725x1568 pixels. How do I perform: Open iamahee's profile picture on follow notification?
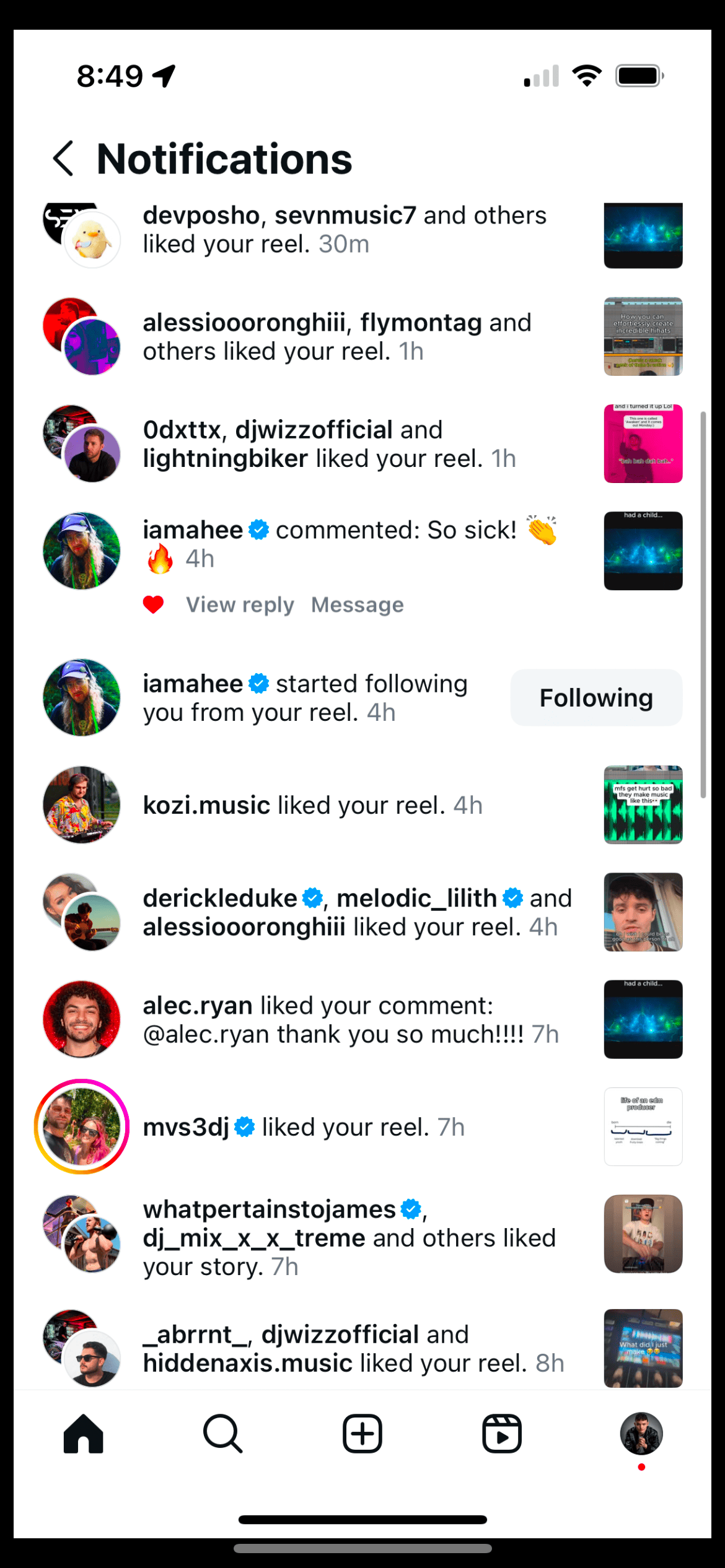[x=81, y=698]
